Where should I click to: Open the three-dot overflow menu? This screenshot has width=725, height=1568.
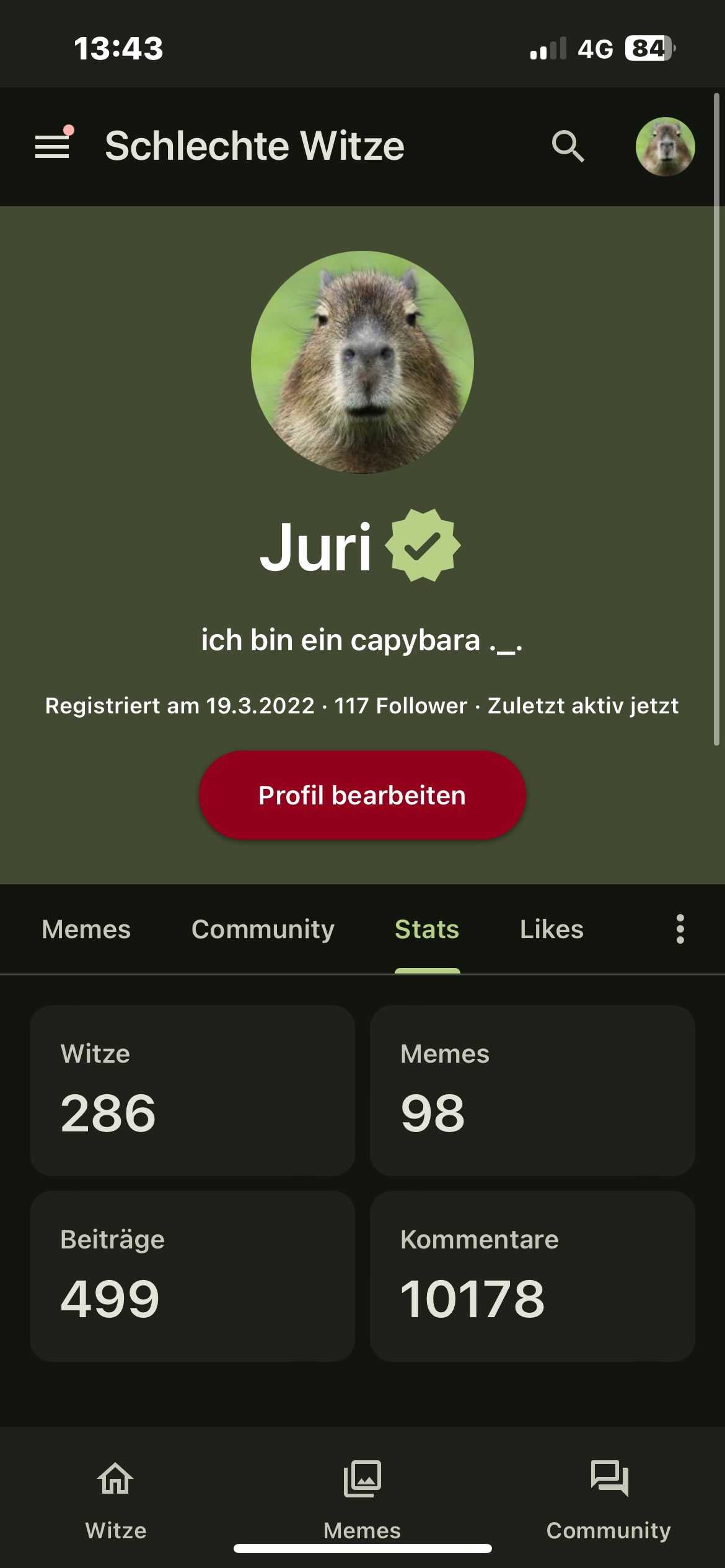pyautogui.click(x=680, y=929)
